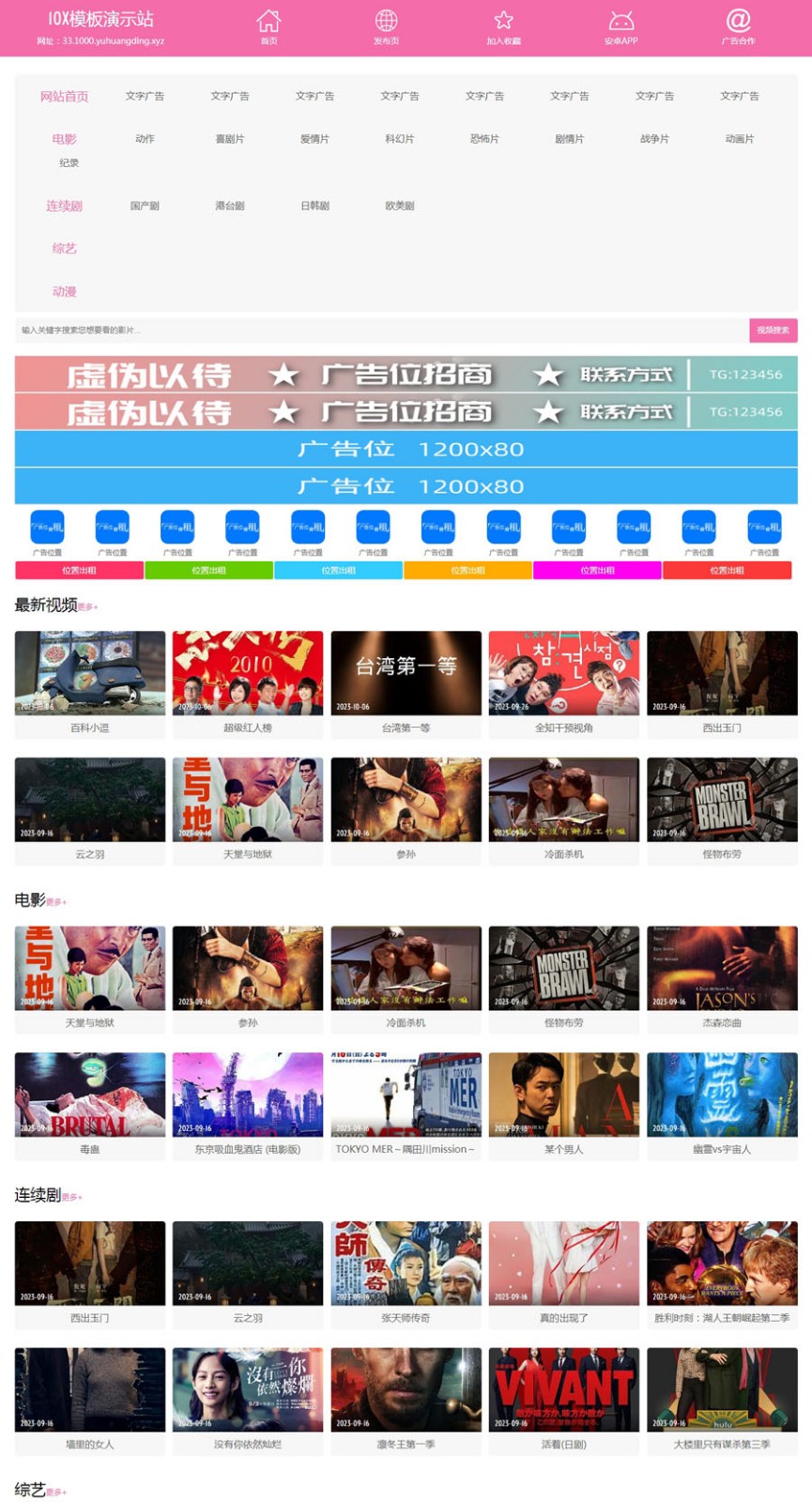
Task: Open the 综艺 category
Action: [x=64, y=249]
